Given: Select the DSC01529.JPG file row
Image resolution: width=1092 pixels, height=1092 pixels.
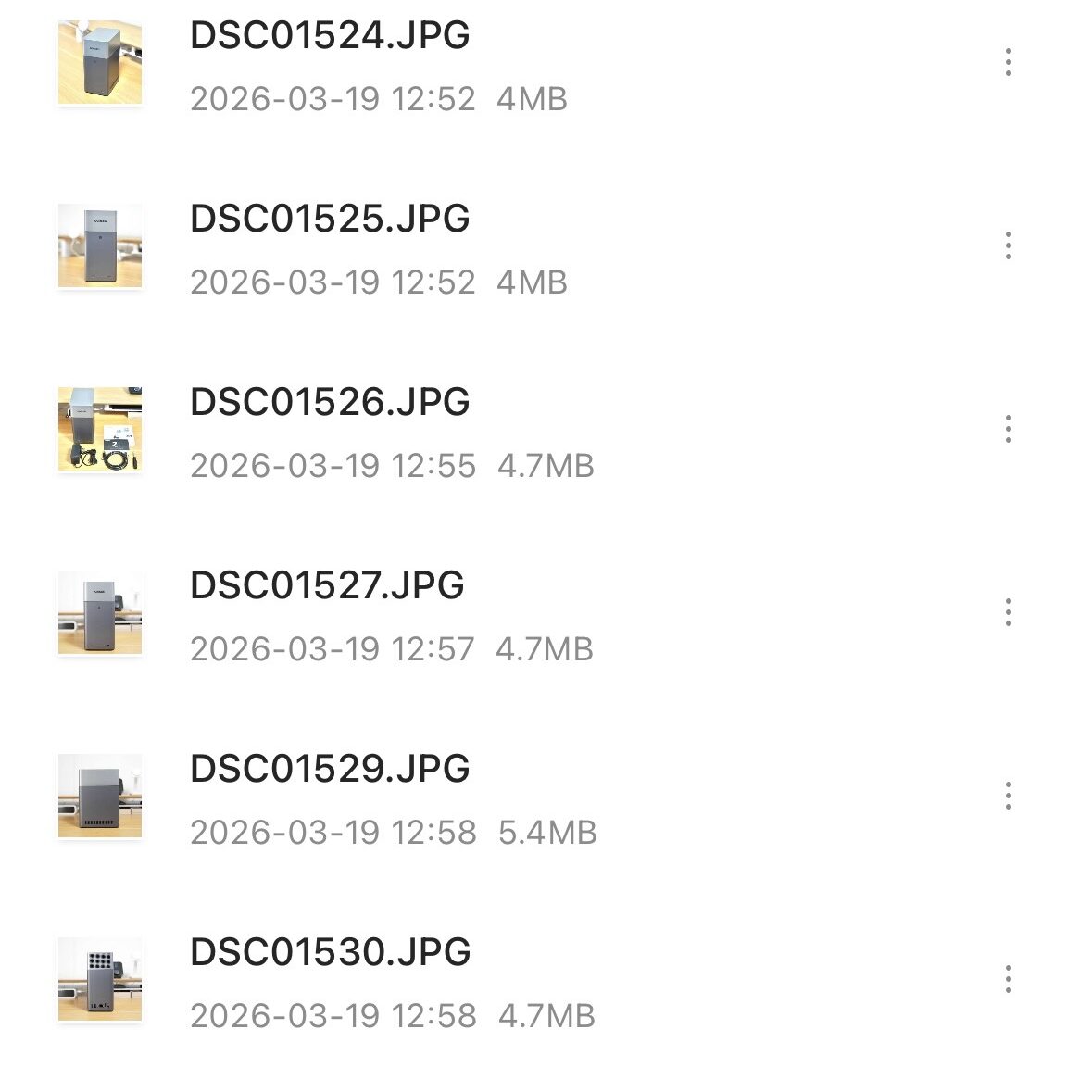Looking at the screenshot, I should click(330, 770).
